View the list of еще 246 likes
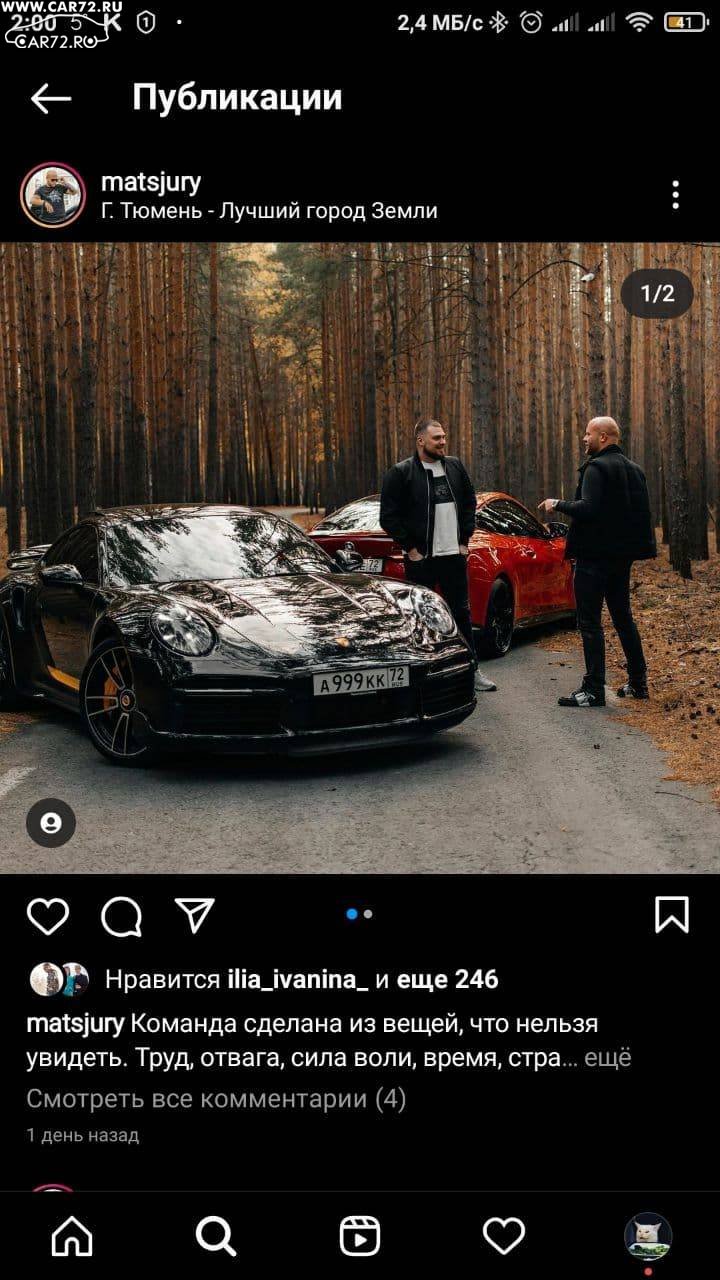 coord(447,979)
